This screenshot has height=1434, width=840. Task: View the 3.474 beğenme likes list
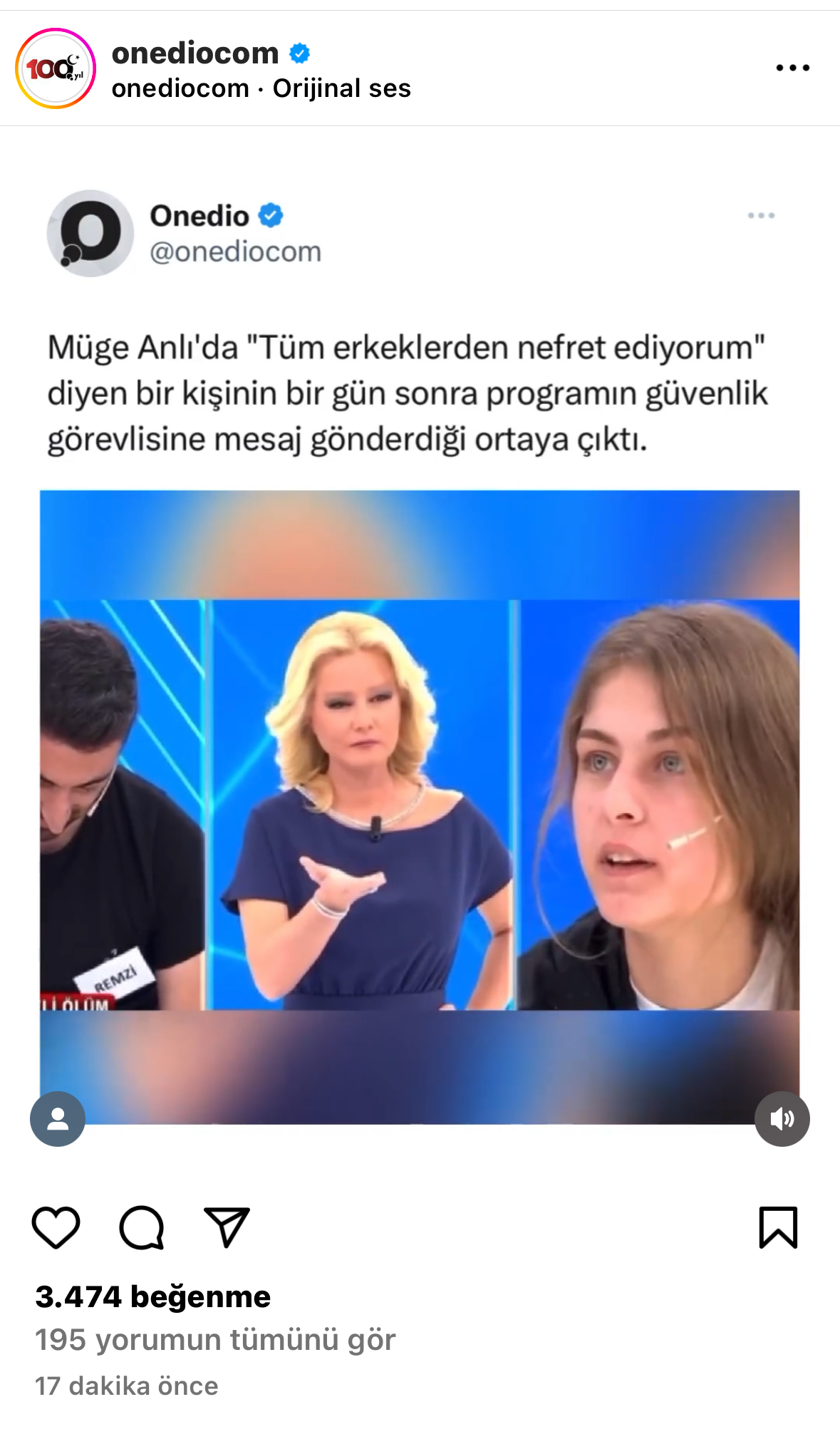pos(152,1296)
